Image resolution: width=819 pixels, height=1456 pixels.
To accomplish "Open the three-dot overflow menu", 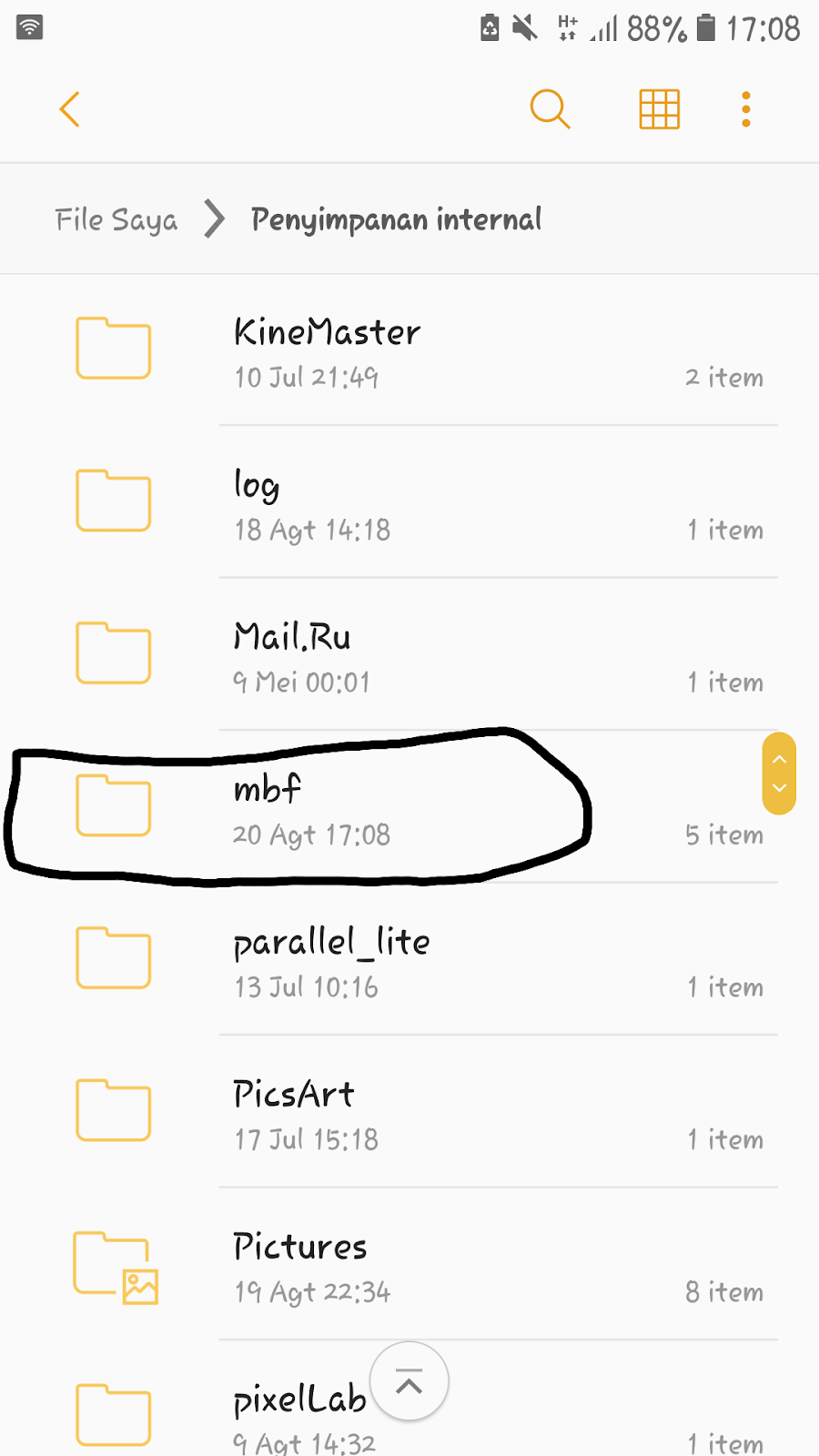I will point(746,110).
